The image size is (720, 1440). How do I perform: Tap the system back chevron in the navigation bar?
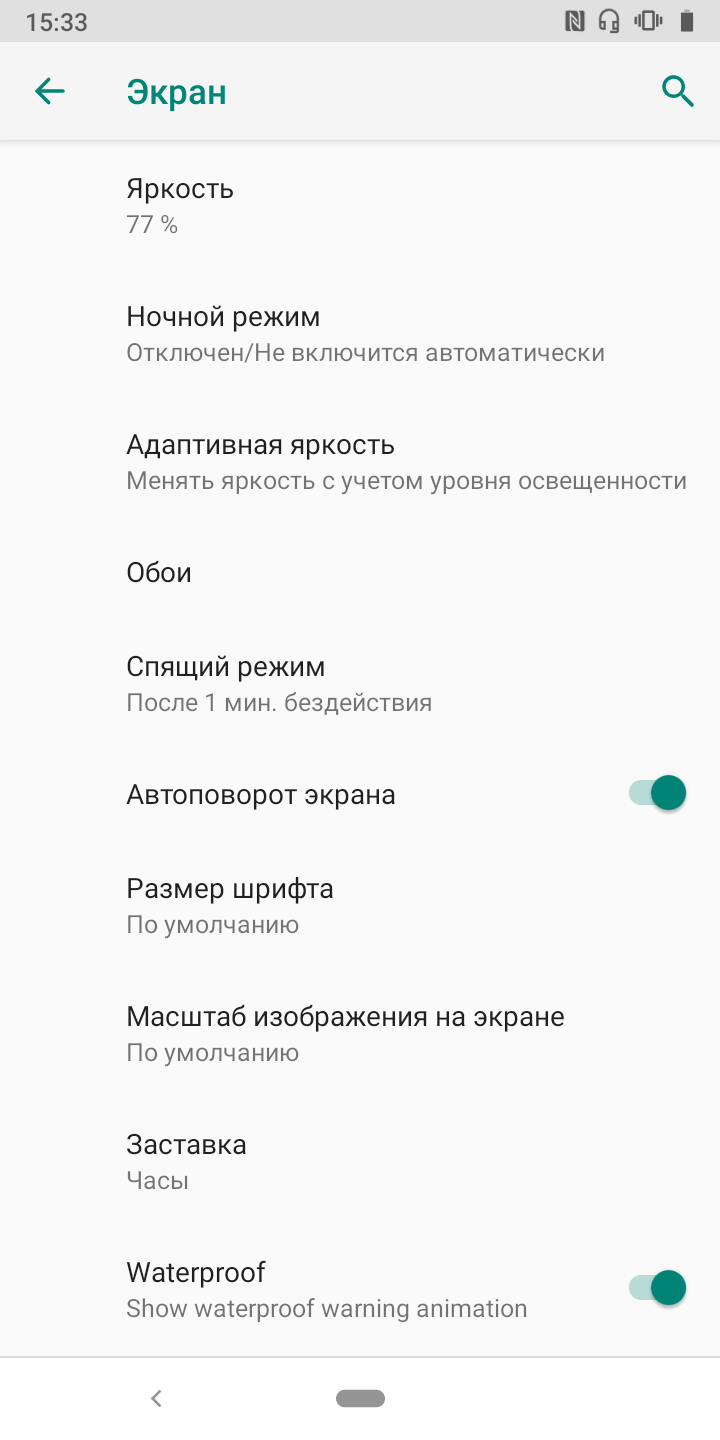(156, 1399)
